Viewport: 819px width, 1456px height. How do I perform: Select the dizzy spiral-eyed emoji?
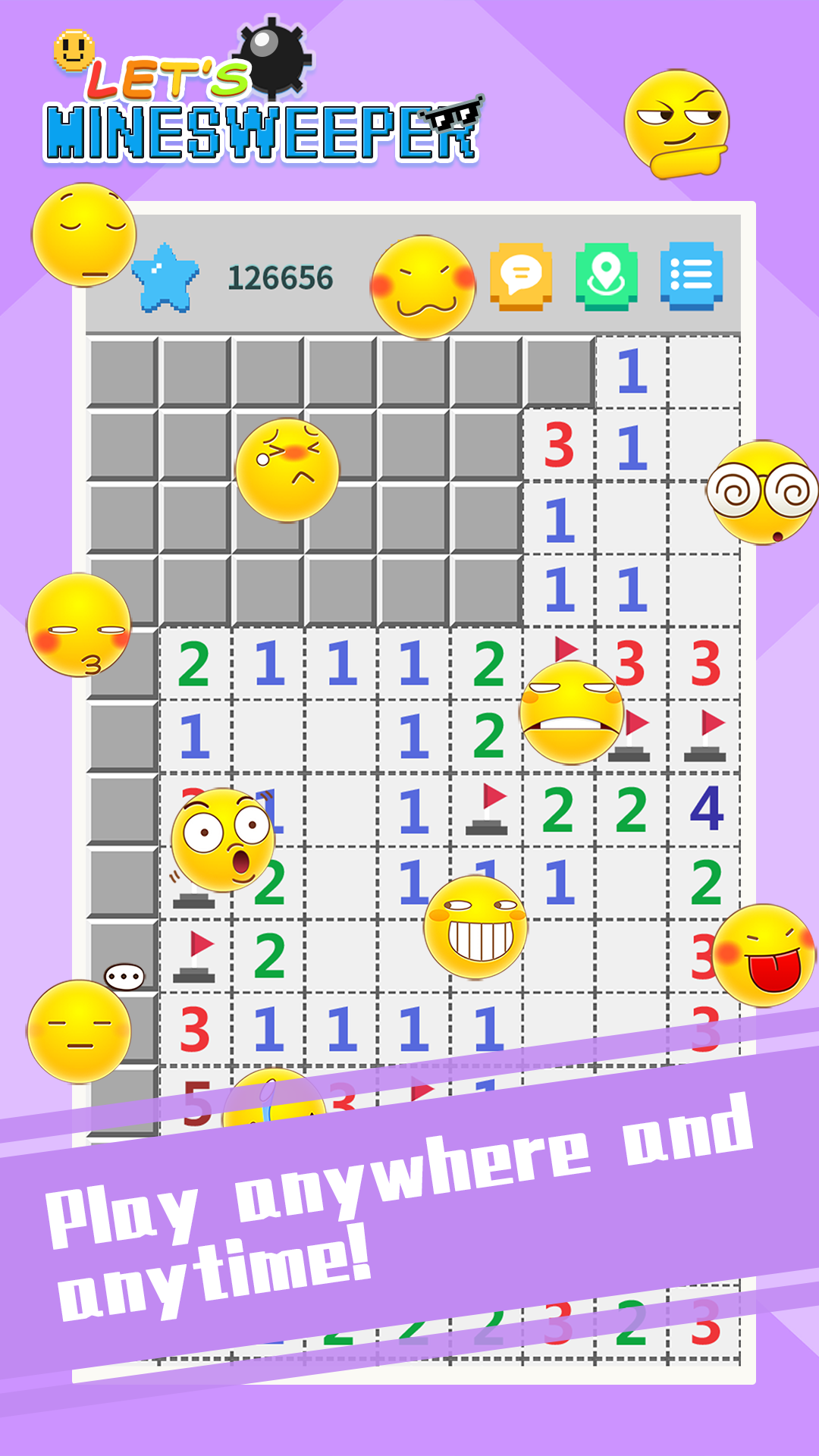click(762, 493)
